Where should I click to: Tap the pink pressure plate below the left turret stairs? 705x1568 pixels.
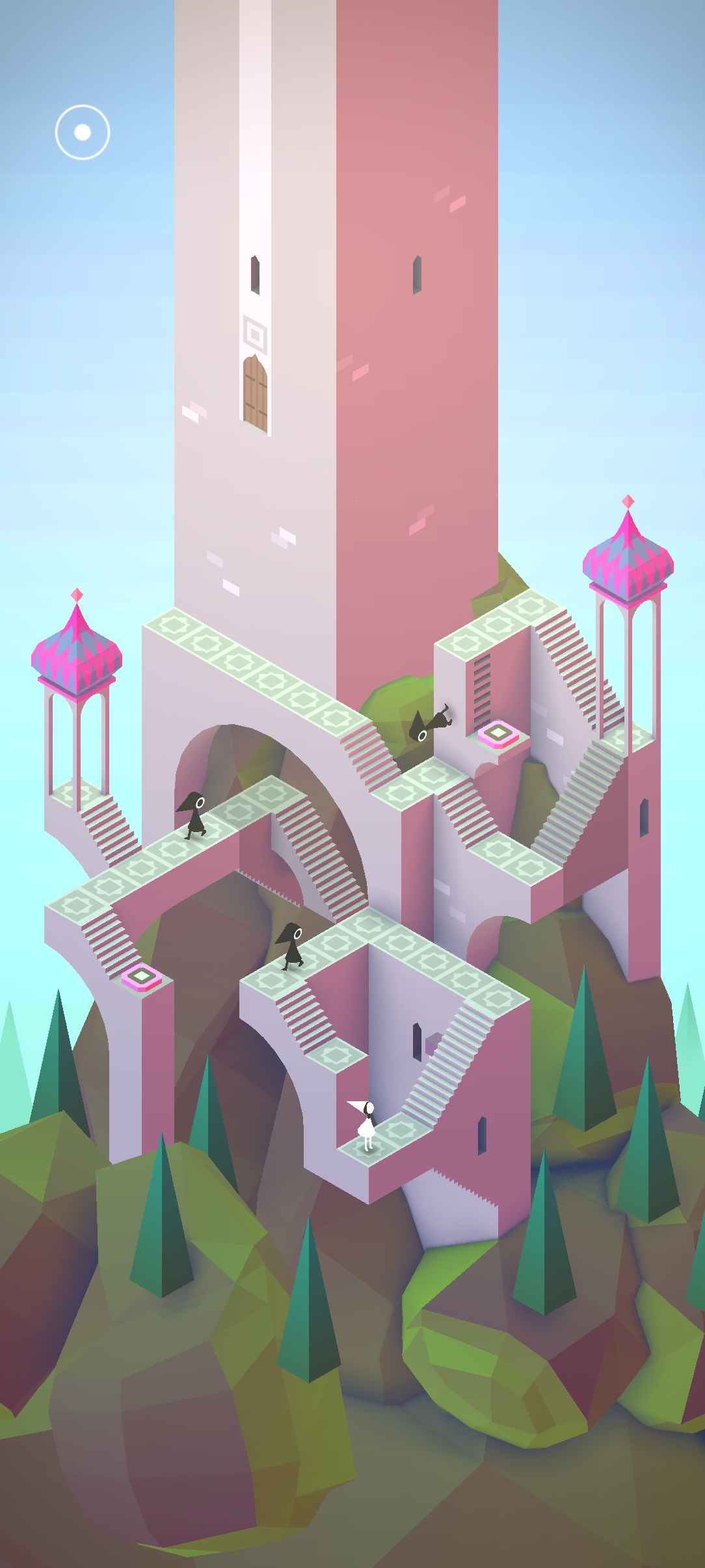142,977
